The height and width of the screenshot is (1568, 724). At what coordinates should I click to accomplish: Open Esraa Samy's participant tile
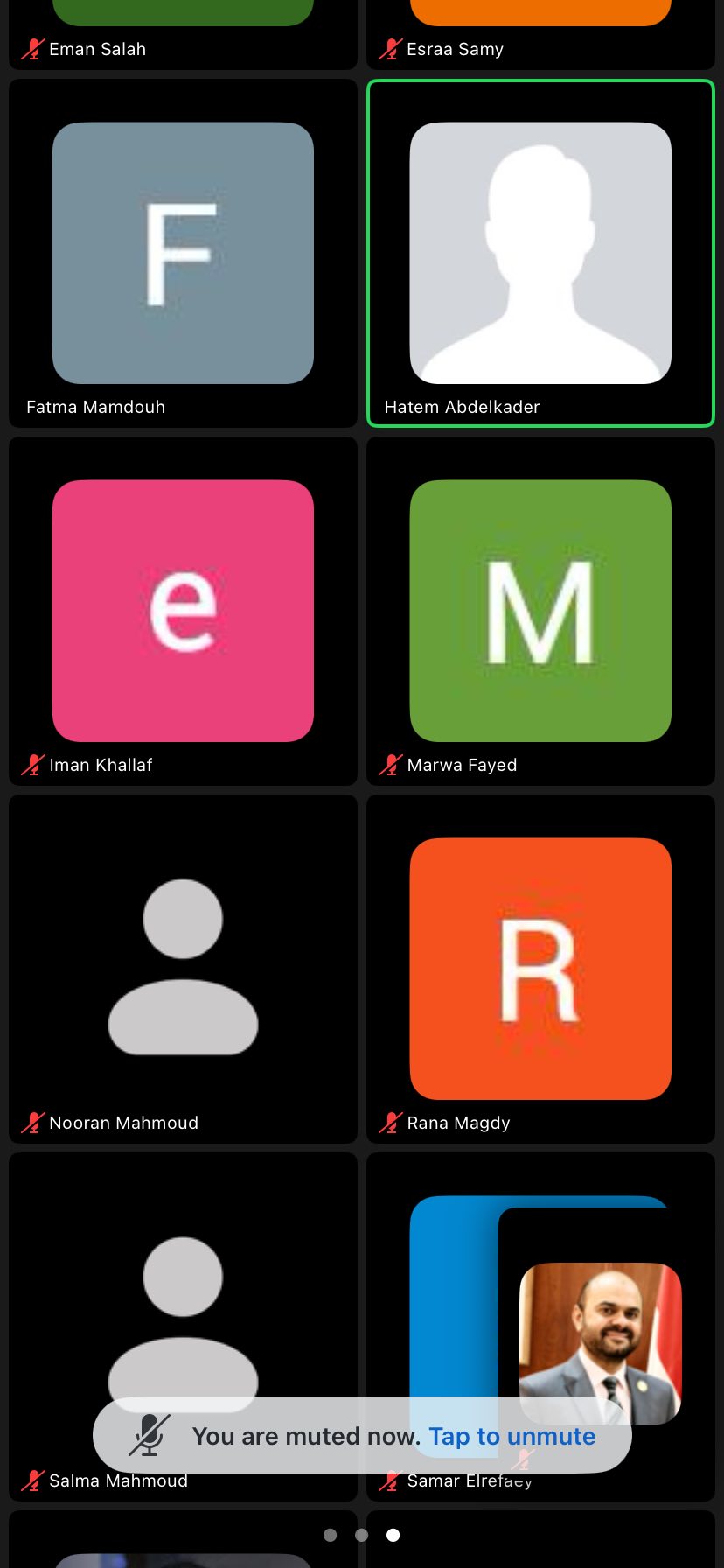point(540,35)
